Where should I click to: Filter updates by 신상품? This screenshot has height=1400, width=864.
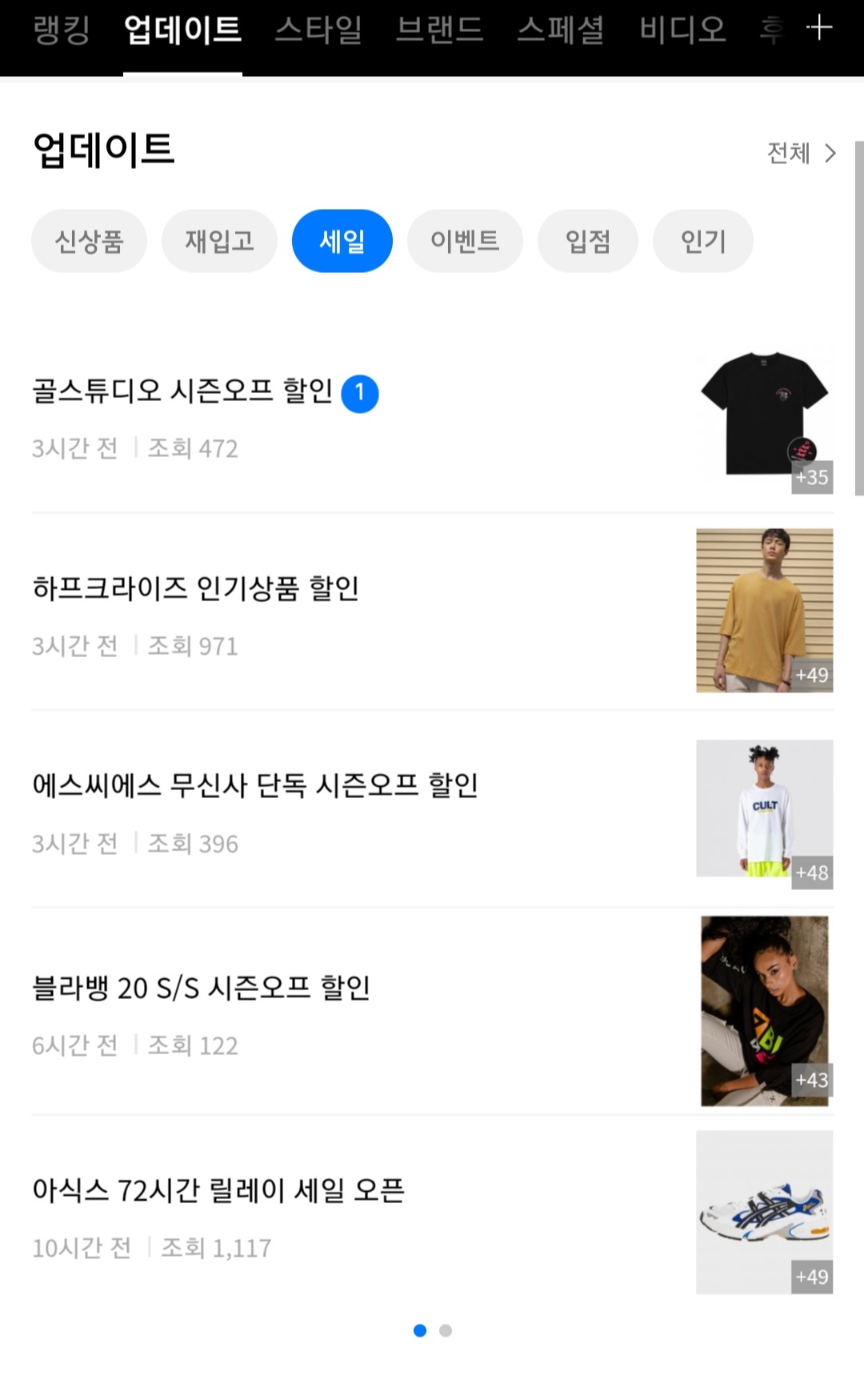click(x=89, y=241)
